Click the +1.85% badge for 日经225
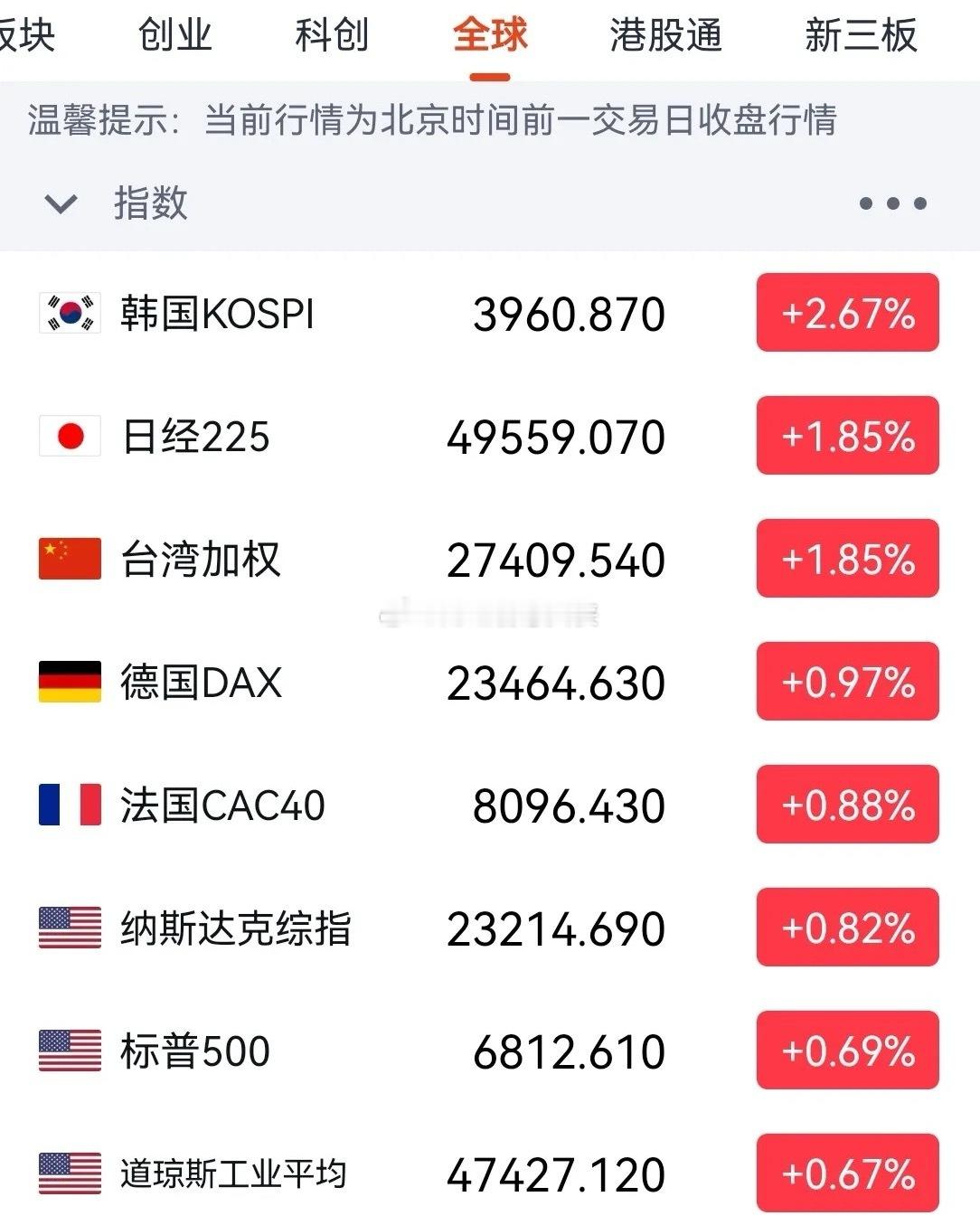Image resolution: width=980 pixels, height=1225 pixels. [x=846, y=437]
